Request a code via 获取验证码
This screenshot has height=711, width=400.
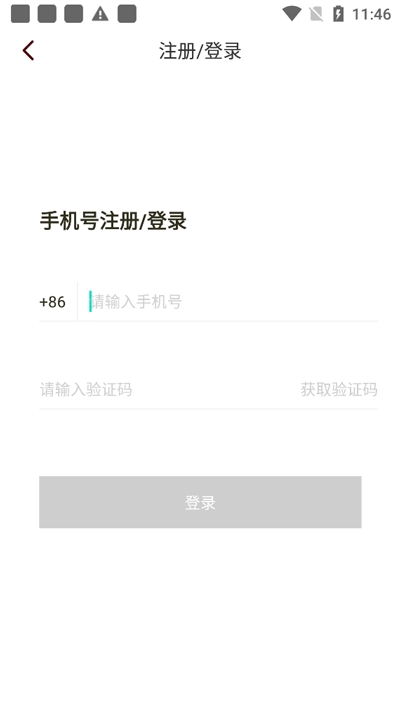pyautogui.click(x=339, y=390)
